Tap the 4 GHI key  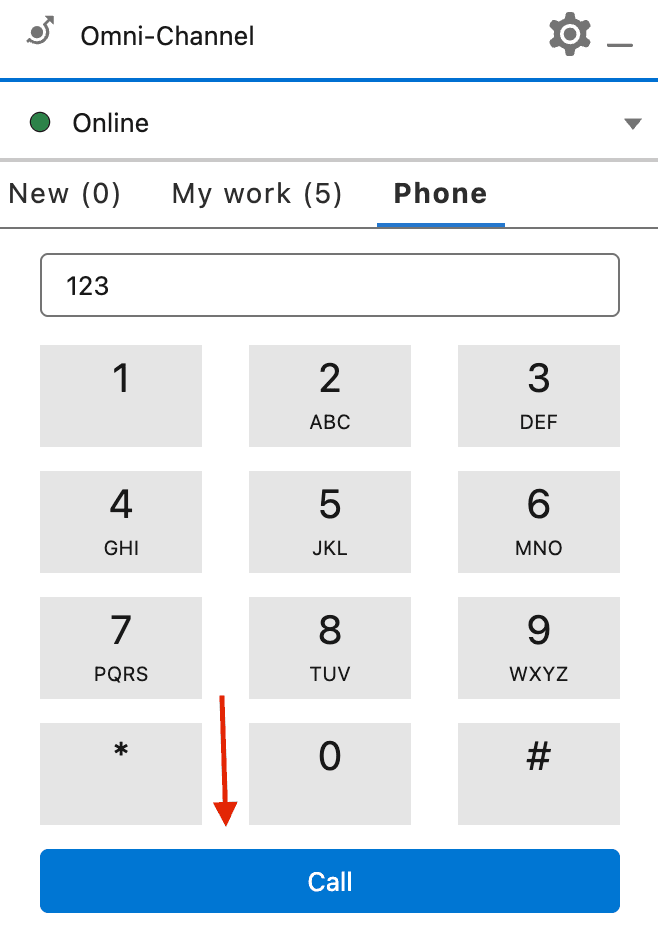coord(121,522)
